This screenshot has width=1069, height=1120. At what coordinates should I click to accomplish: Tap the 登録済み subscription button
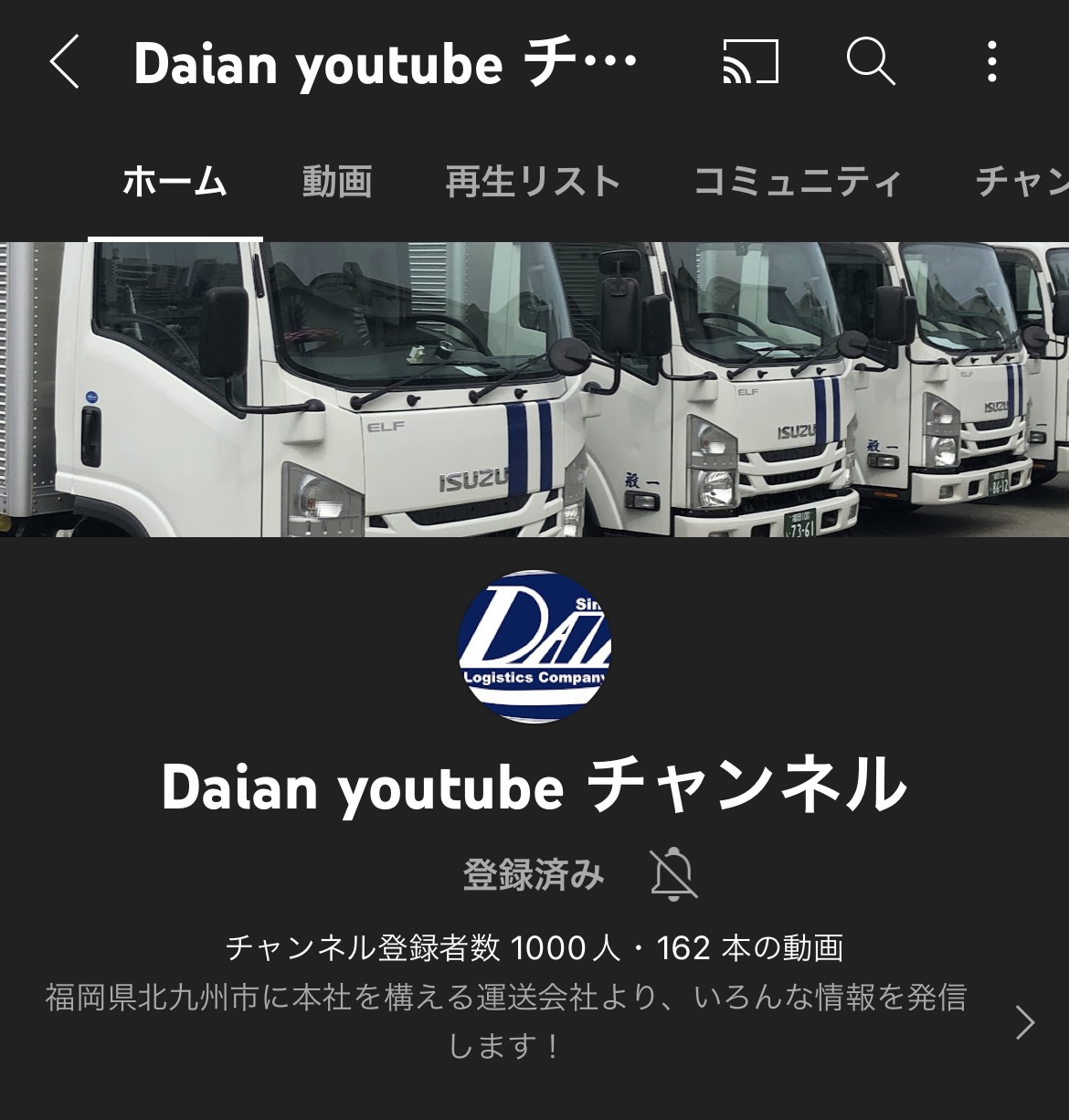tap(533, 874)
